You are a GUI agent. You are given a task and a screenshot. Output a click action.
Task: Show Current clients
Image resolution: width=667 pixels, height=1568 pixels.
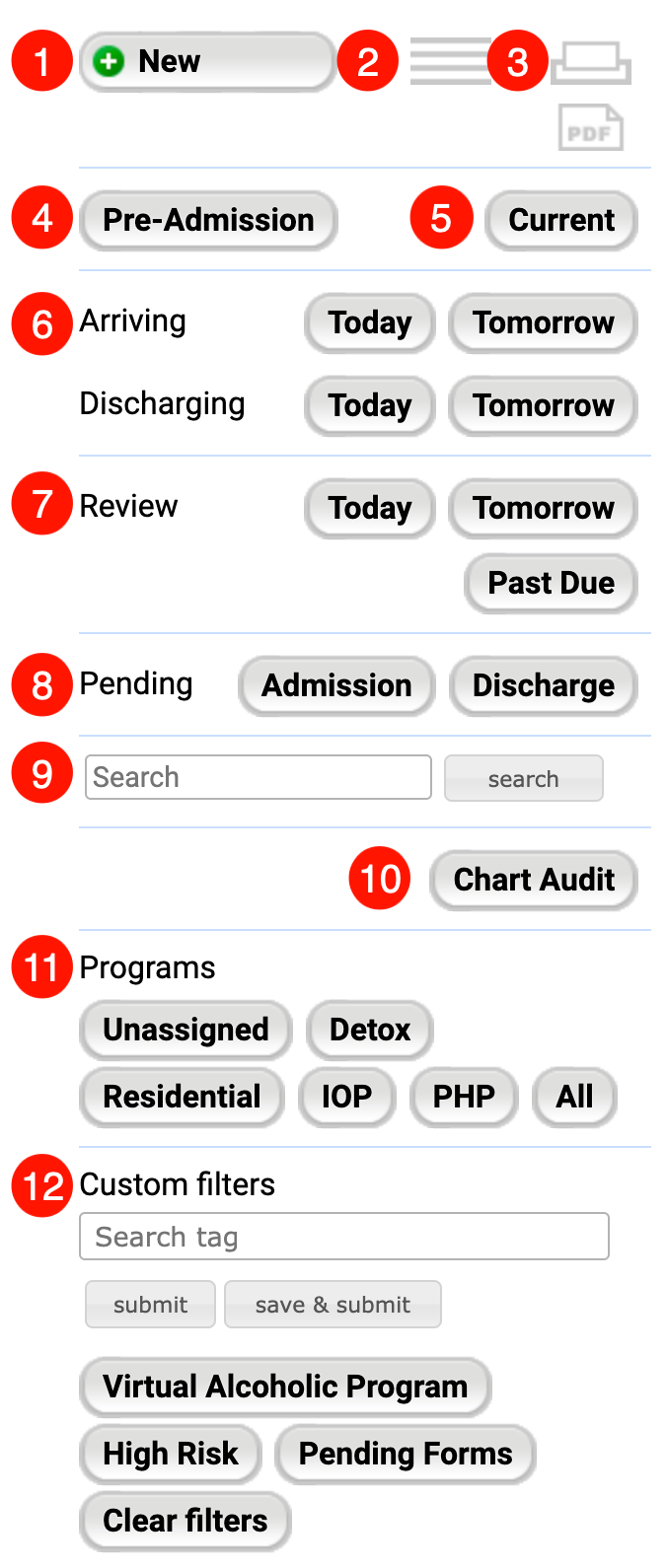[x=560, y=220]
